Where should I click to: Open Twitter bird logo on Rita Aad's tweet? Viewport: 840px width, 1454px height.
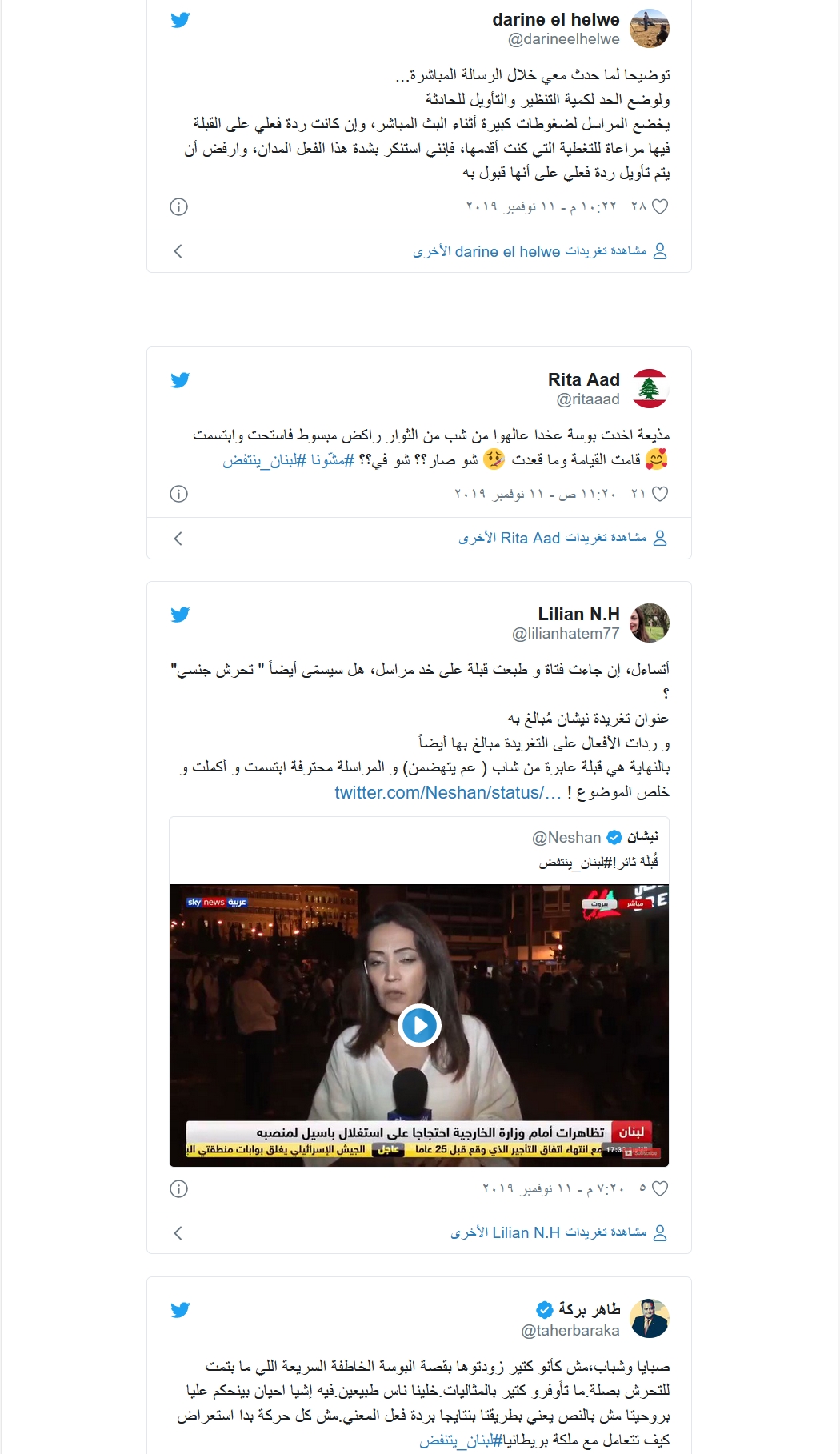[180, 380]
